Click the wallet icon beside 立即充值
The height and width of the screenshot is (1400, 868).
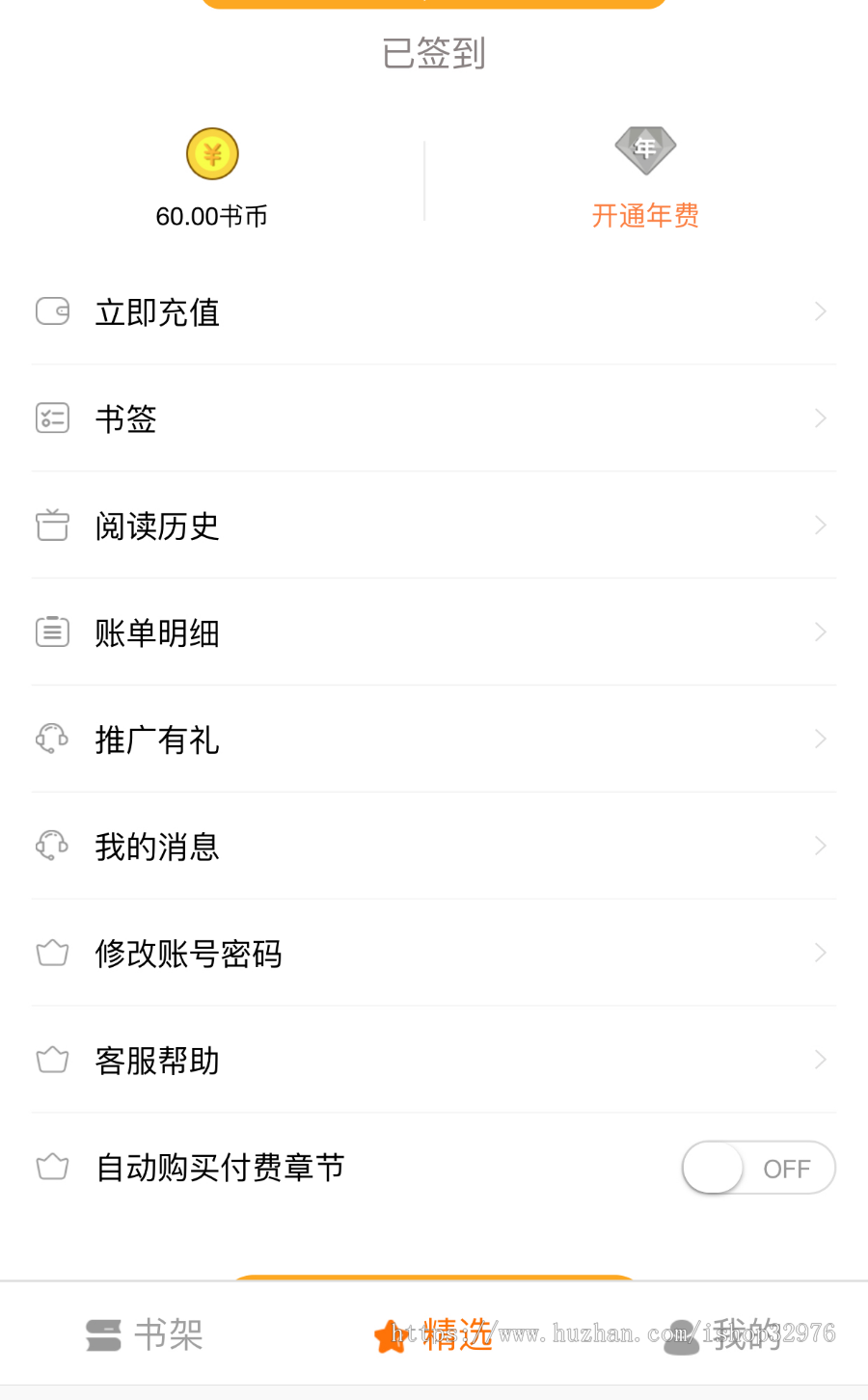click(x=52, y=310)
